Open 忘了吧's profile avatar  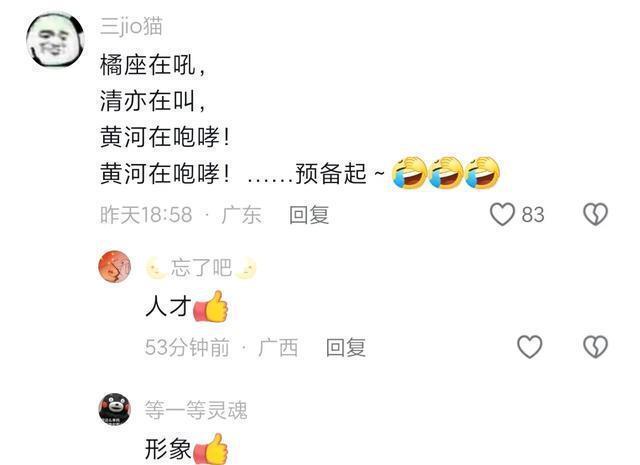point(115,268)
